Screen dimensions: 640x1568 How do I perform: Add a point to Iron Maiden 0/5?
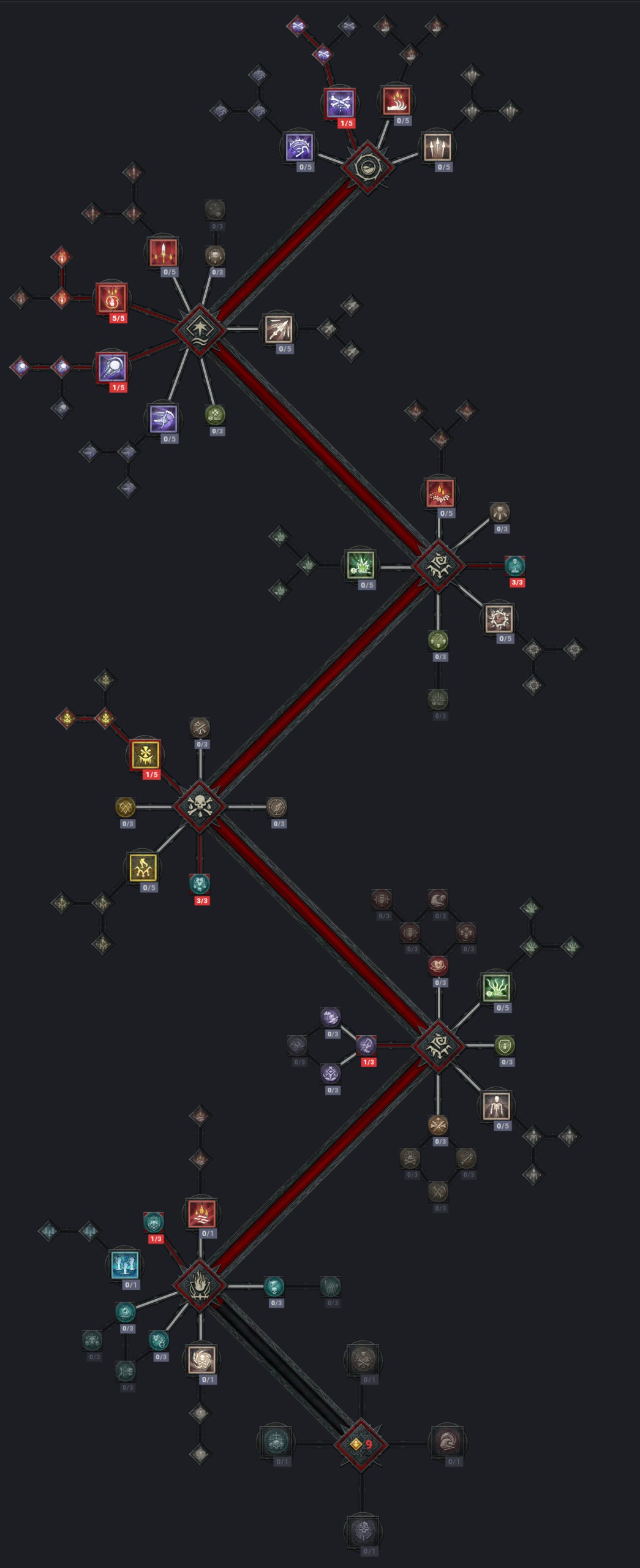[143, 868]
